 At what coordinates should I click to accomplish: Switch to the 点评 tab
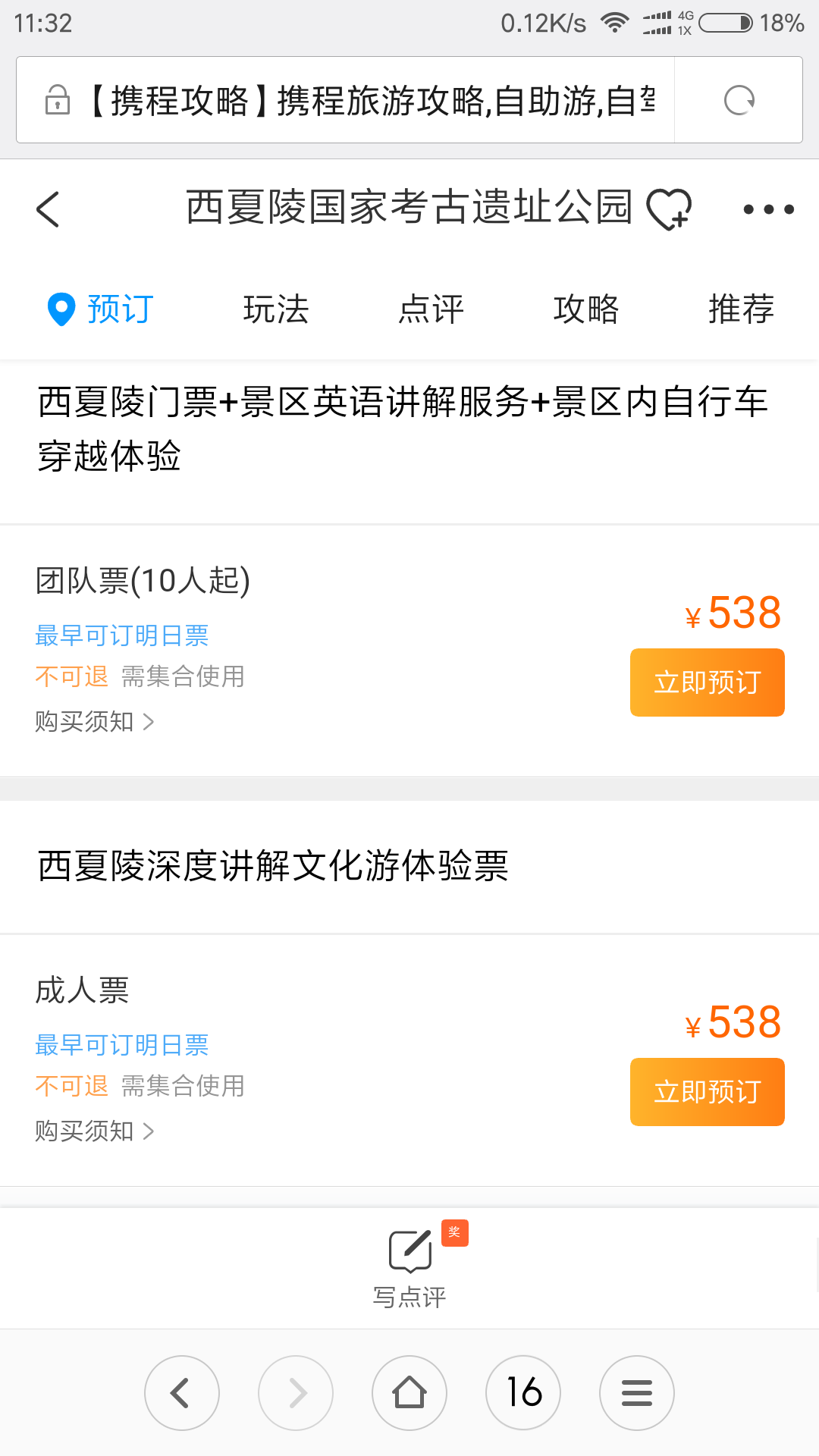click(431, 309)
